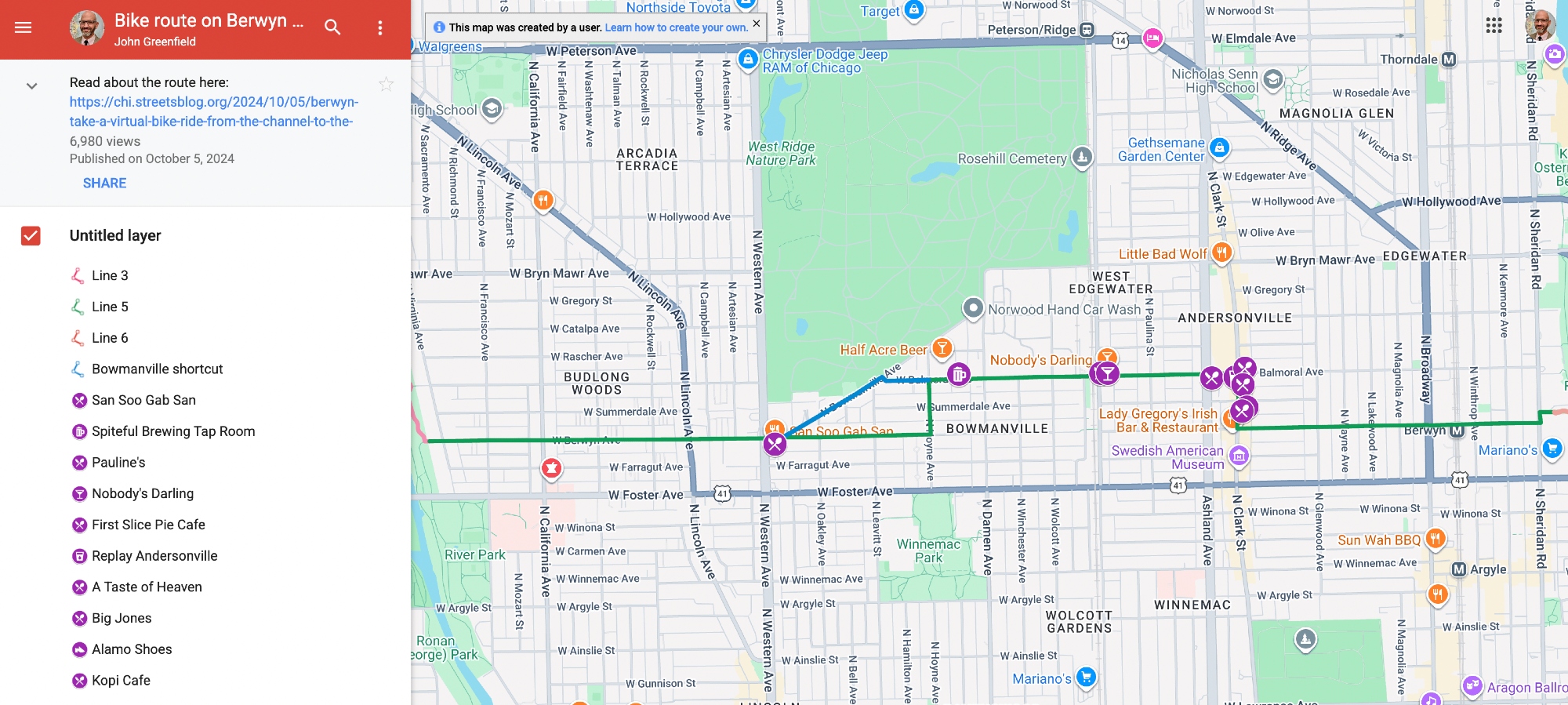The width and height of the screenshot is (1568, 705).
Task: Select Line 3 in the layer
Action: [110, 275]
